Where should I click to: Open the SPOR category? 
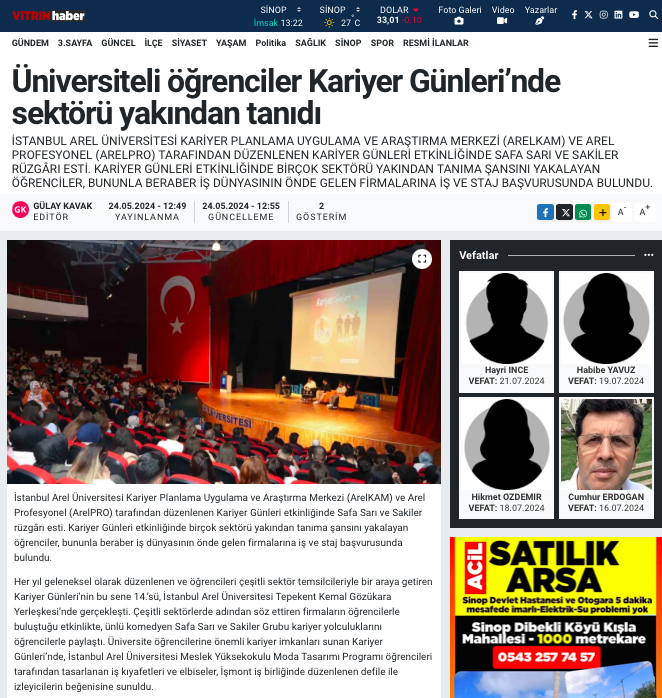coord(382,44)
